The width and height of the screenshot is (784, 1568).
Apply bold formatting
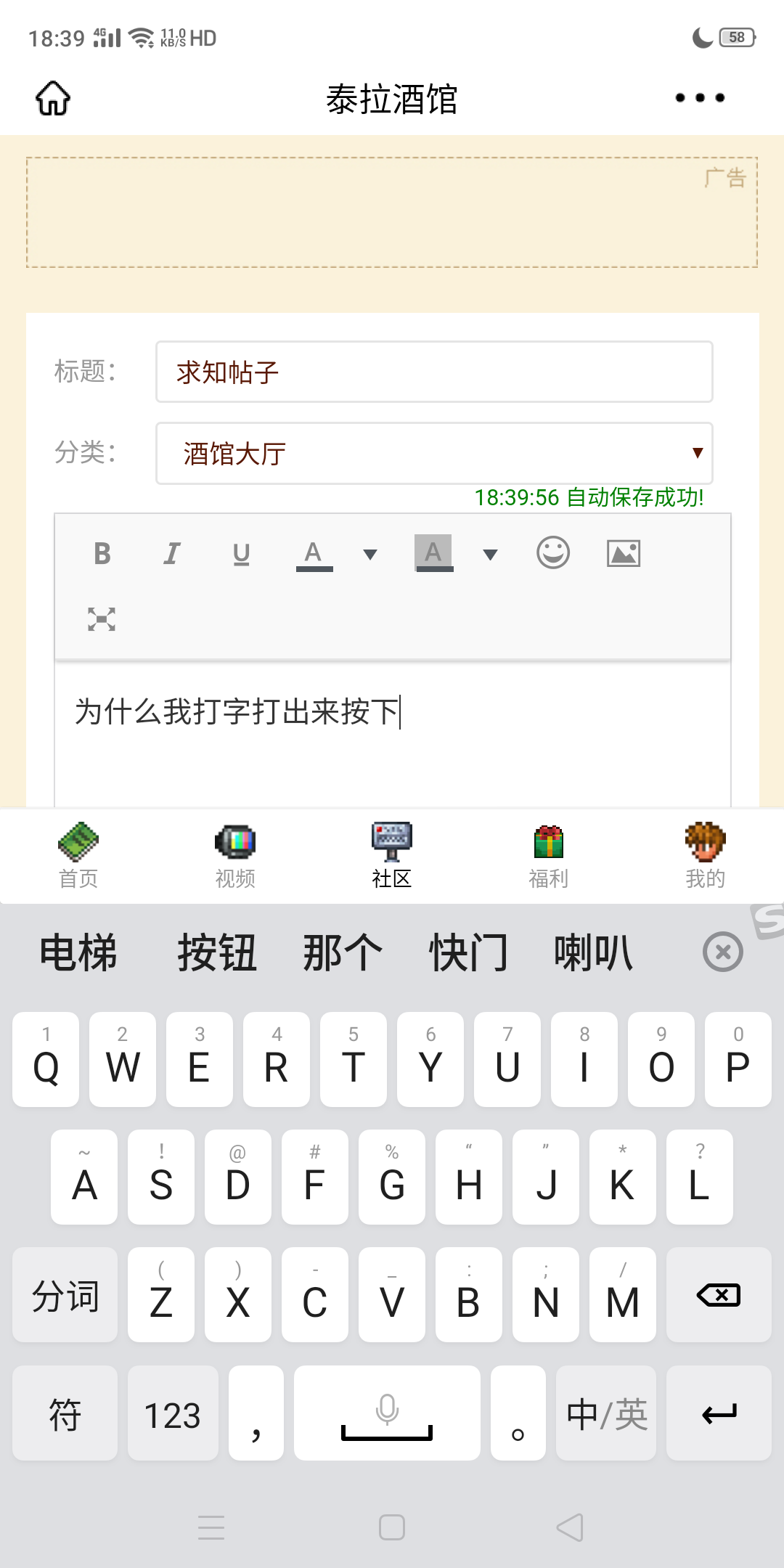tap(102, 554)
